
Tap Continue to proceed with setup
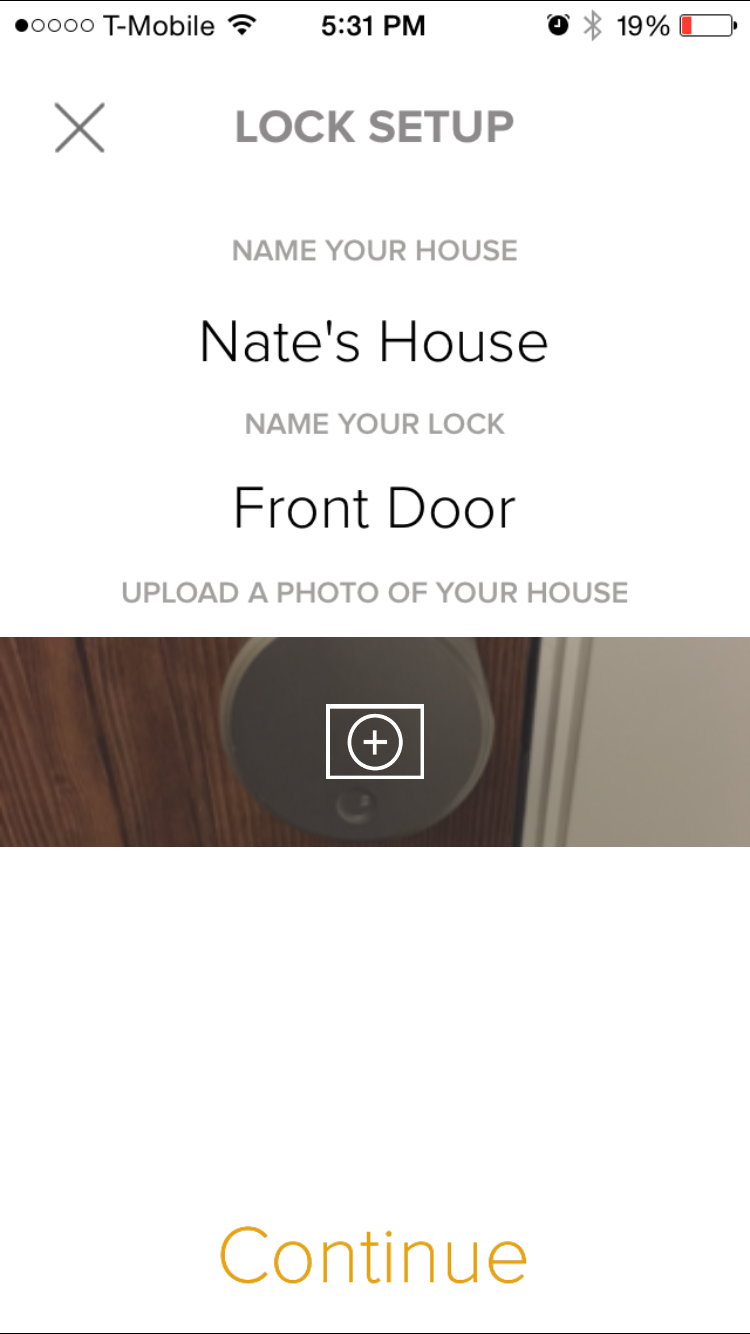(x=373, y=1256)
